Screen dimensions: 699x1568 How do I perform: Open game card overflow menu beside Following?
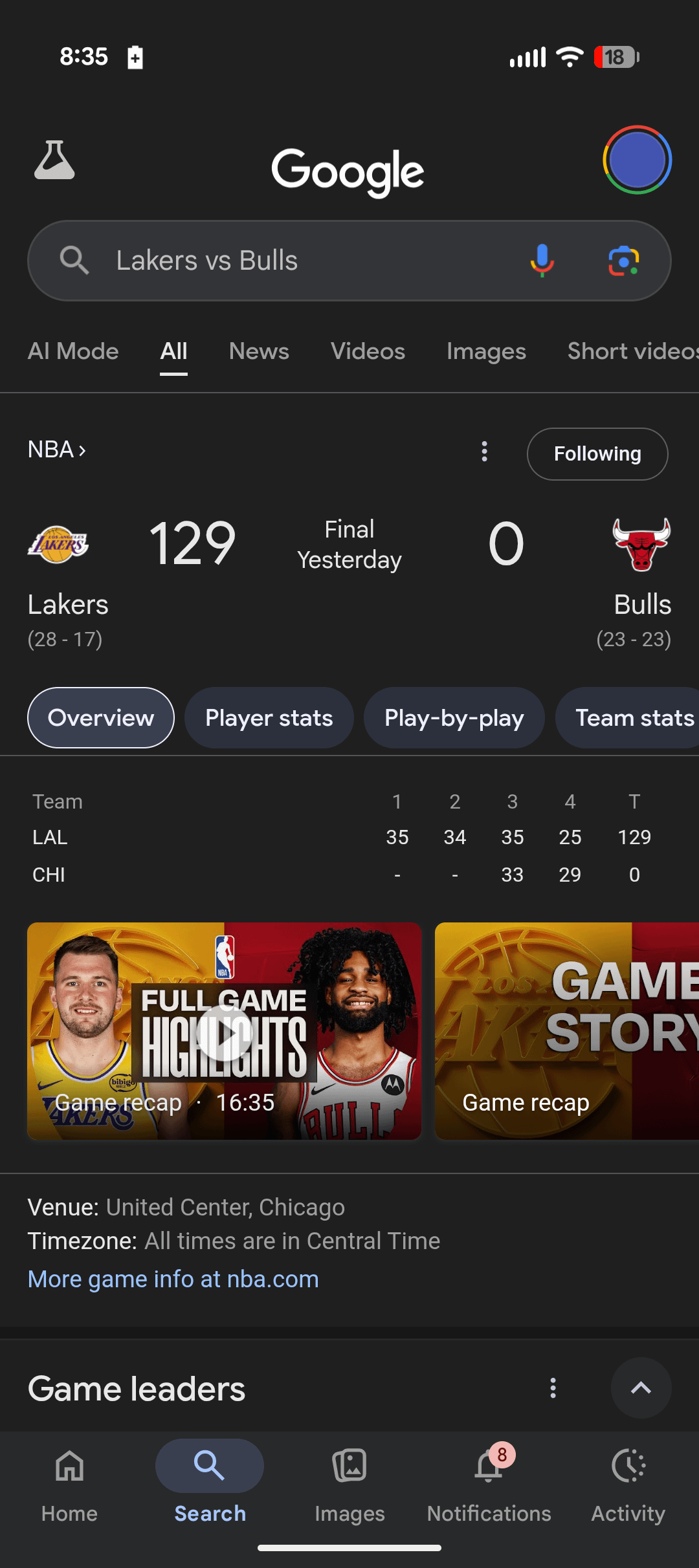pos(484,452)
